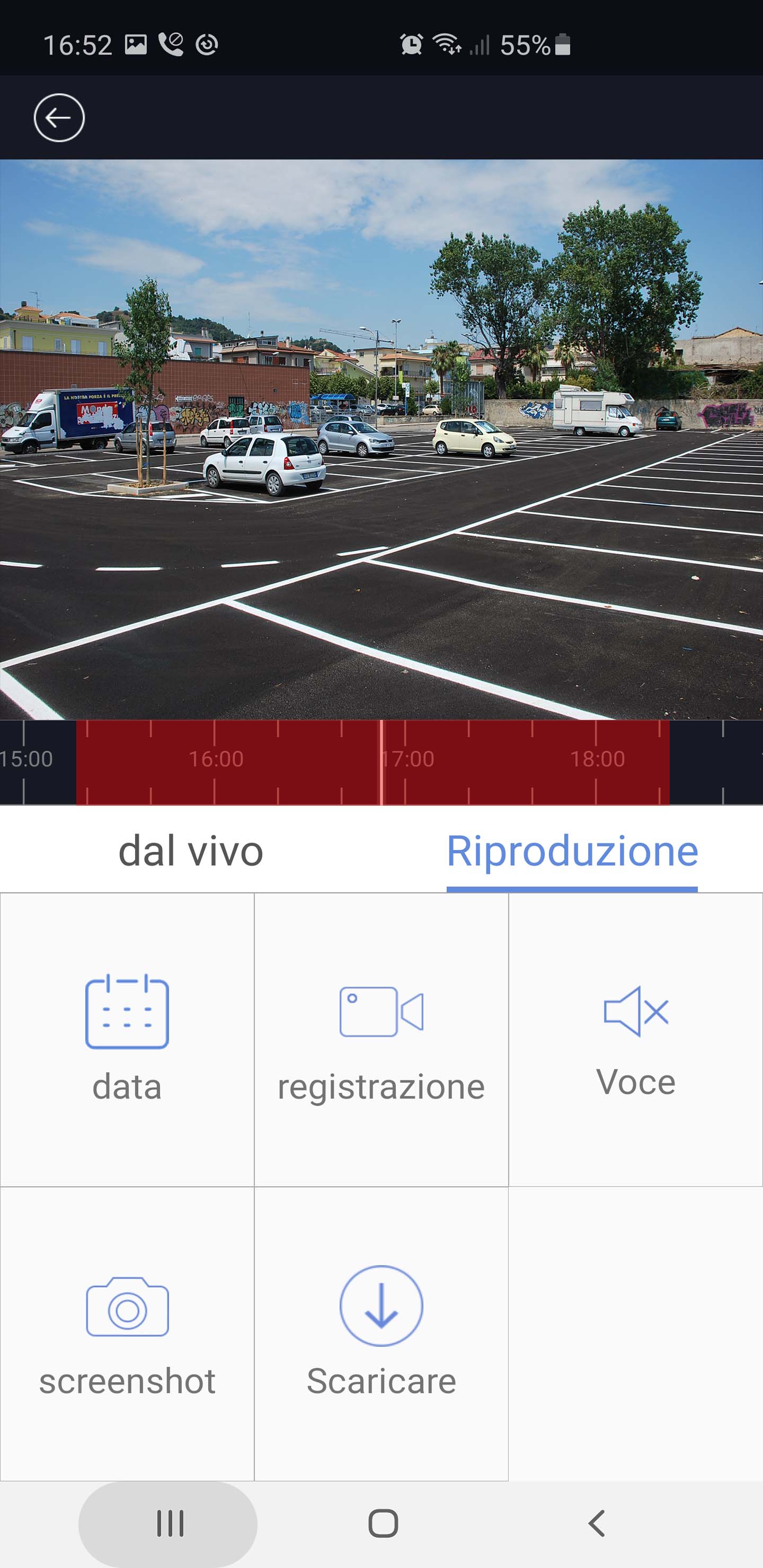Switch to the dal vivo tab
Viewport: 763px width, 1568px height.
pos(191,850)
